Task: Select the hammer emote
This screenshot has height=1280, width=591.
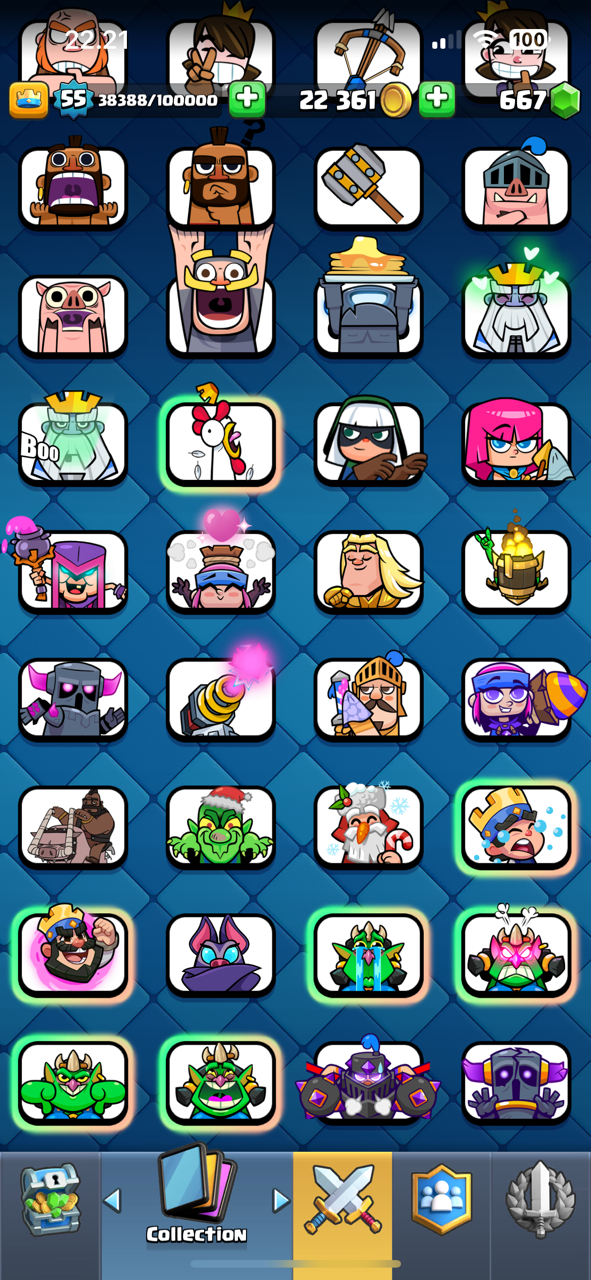Action: [369, 187]
